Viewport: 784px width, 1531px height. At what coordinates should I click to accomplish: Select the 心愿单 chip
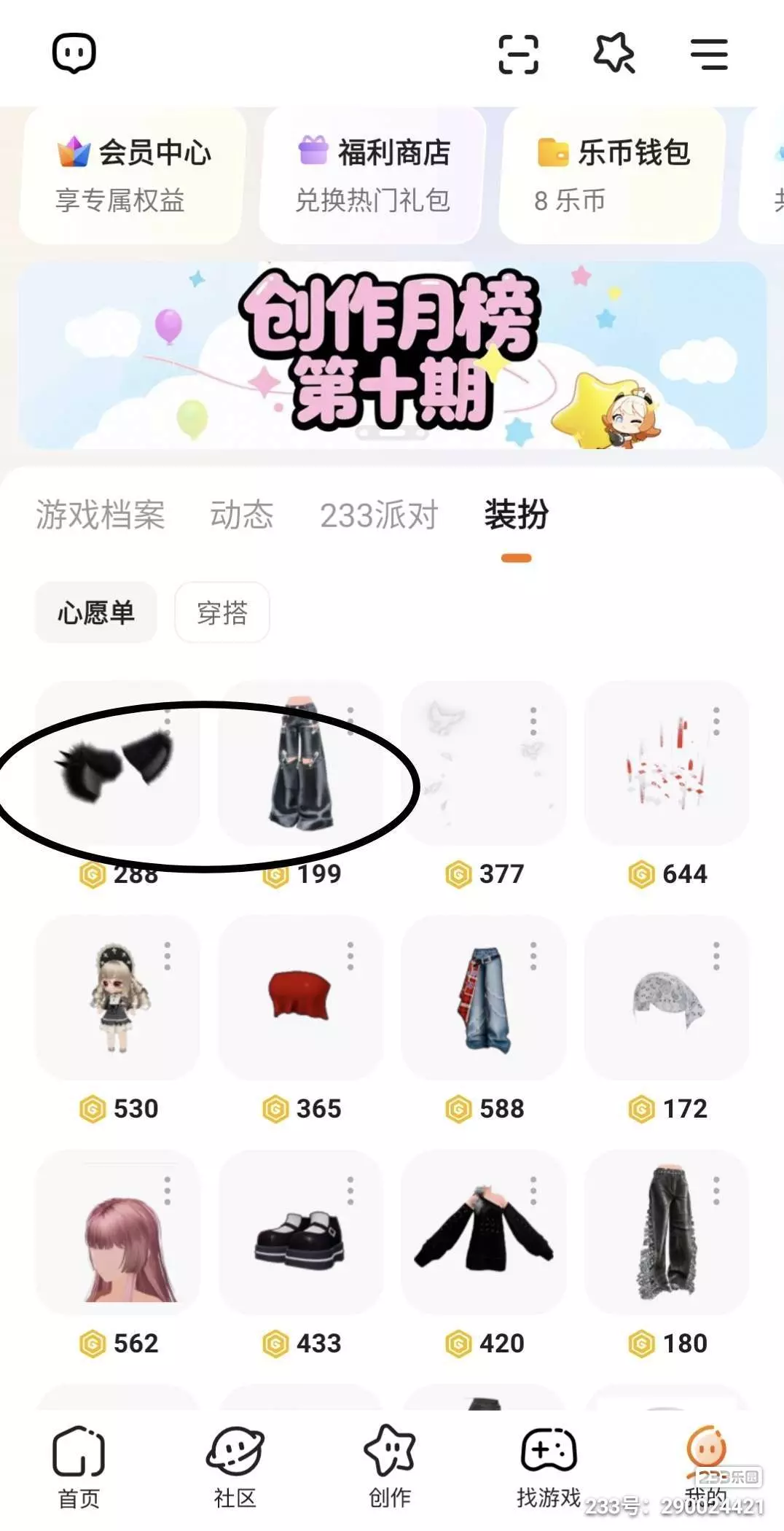pyautogui.click(x=96, y=612)
